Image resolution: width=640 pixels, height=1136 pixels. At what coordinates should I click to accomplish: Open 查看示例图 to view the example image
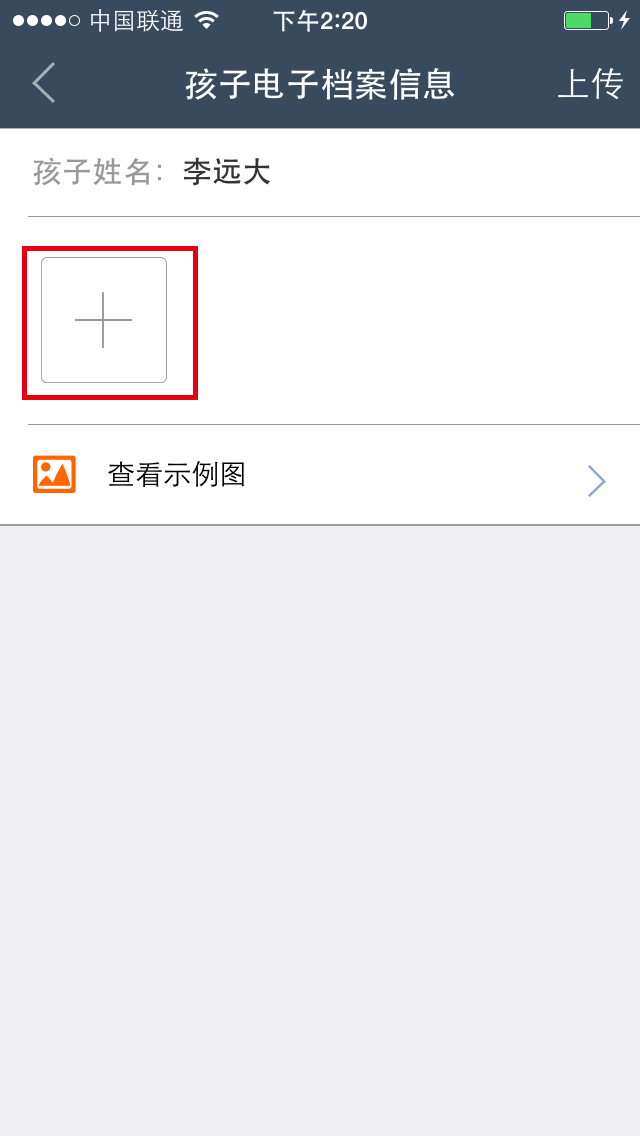[320, 475]
